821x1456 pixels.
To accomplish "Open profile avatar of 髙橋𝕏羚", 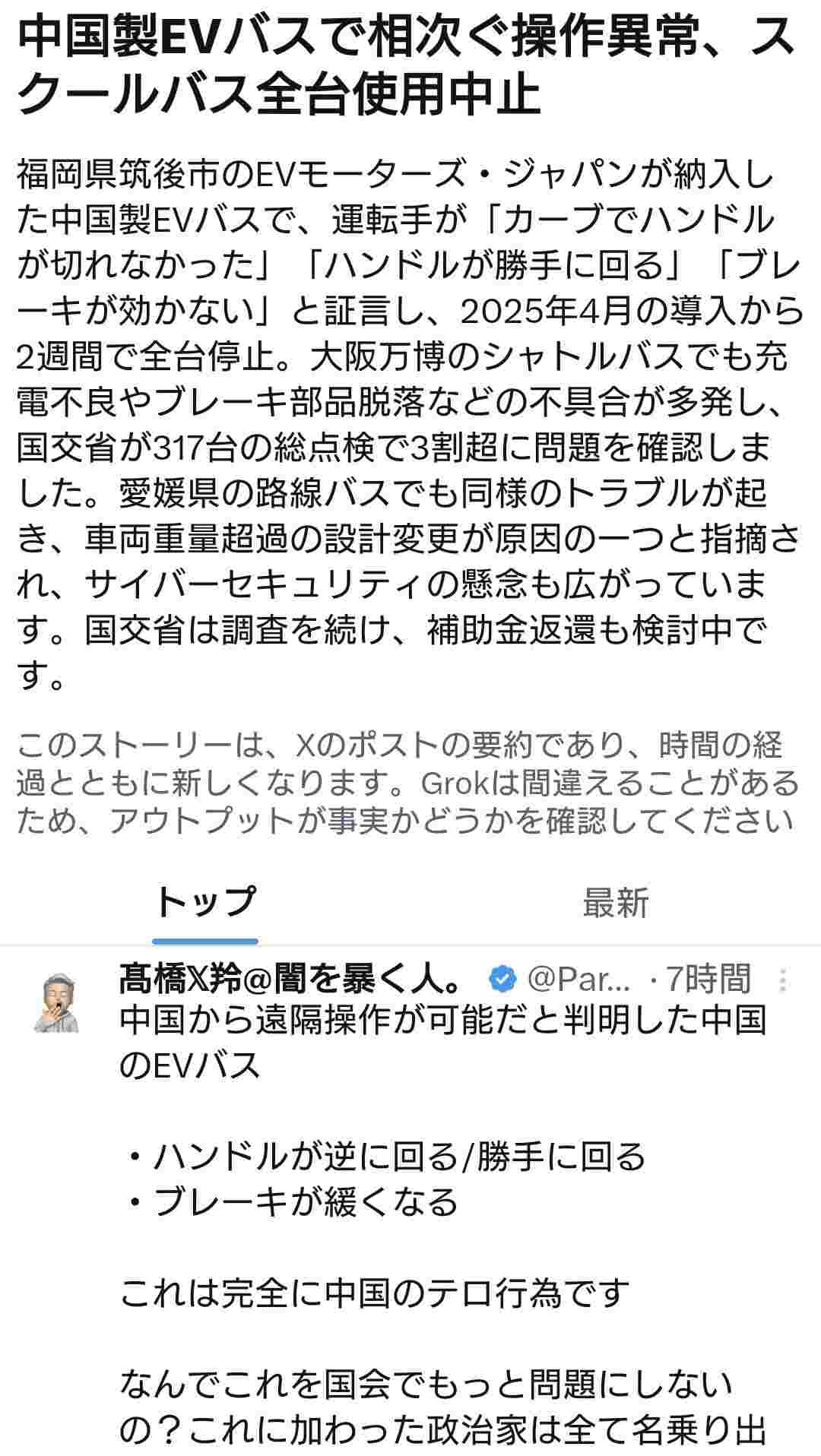I will [x=57, y=1002].
